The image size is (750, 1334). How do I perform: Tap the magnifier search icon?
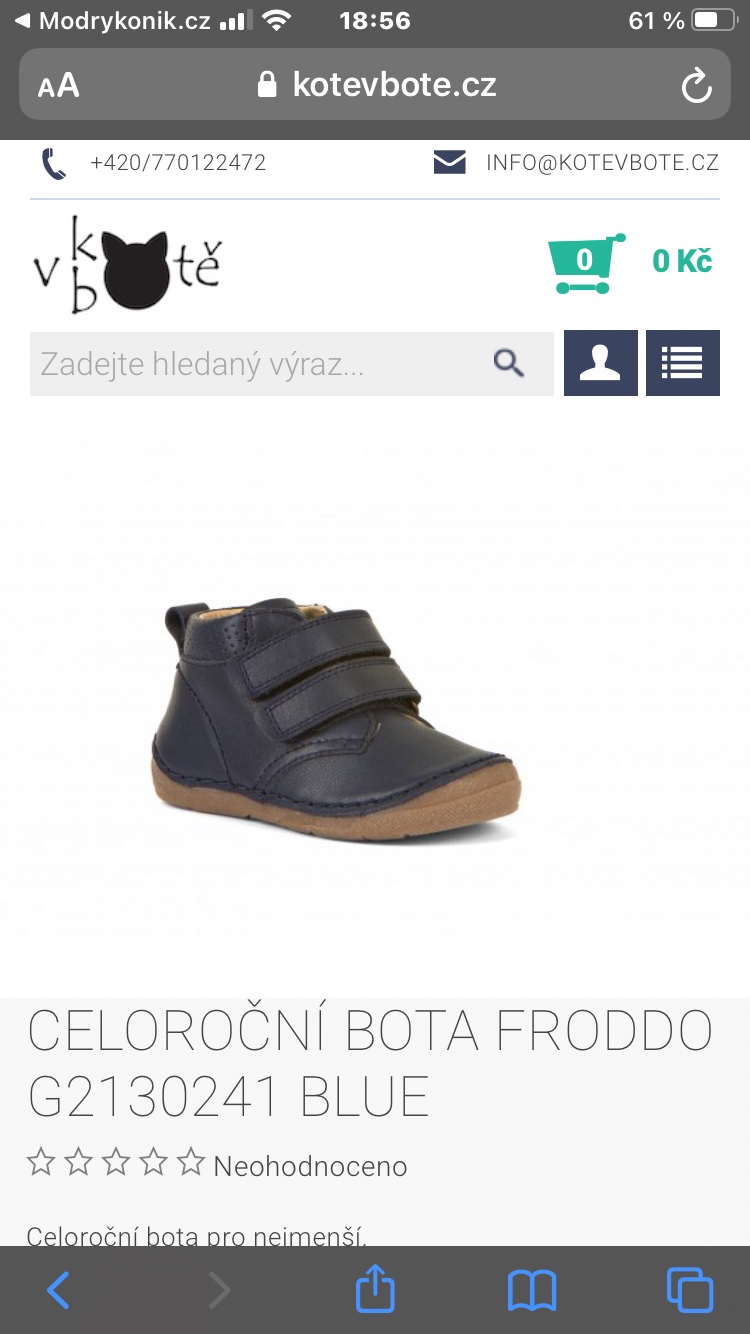coord(509,364)
